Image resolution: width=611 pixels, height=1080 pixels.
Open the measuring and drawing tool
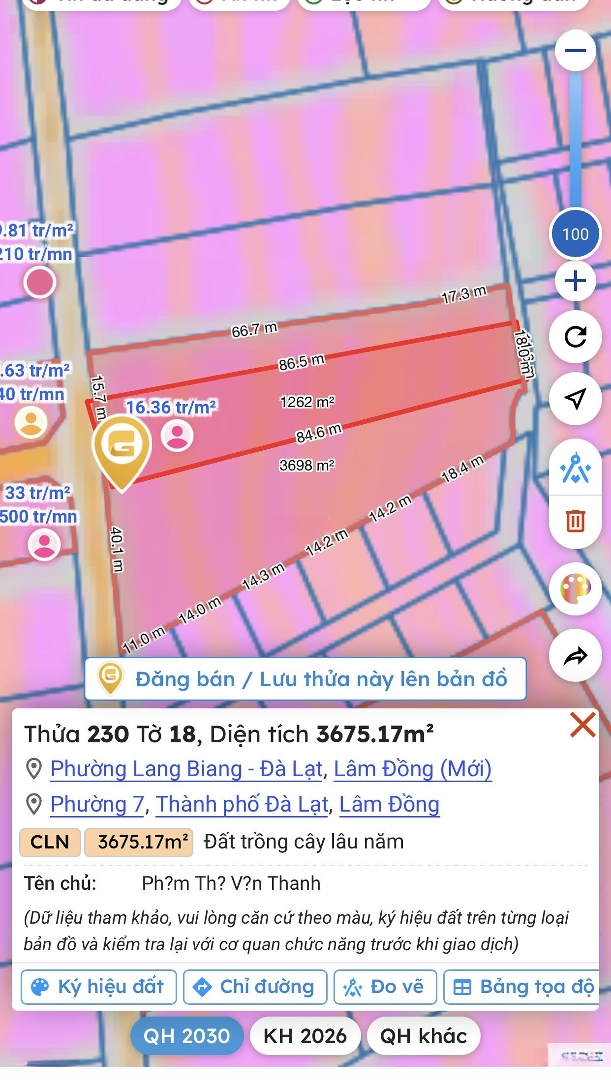[x=575, y=467]
